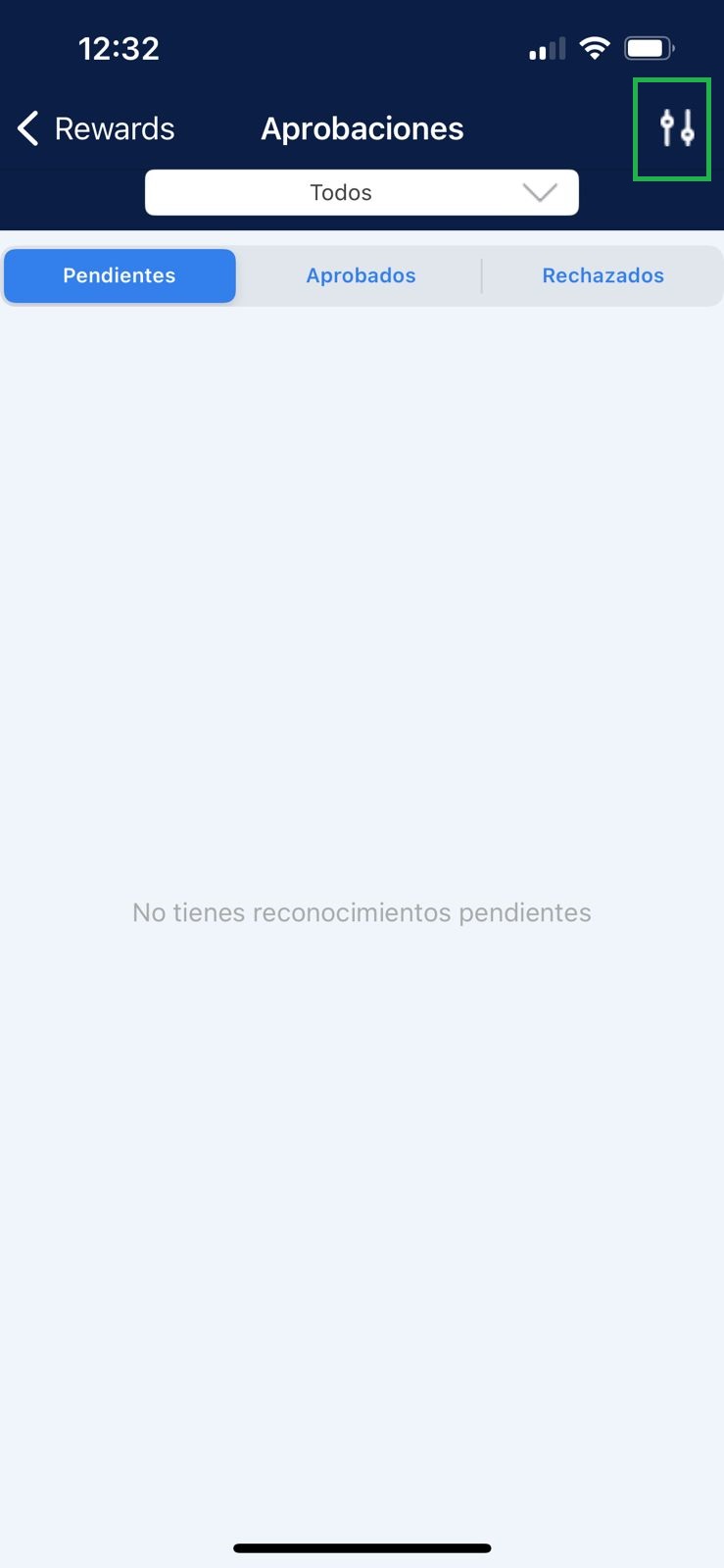This screenshot has height=1568, width=724.
Task: Select the Pendientes tab
Action: click(120, 275)
